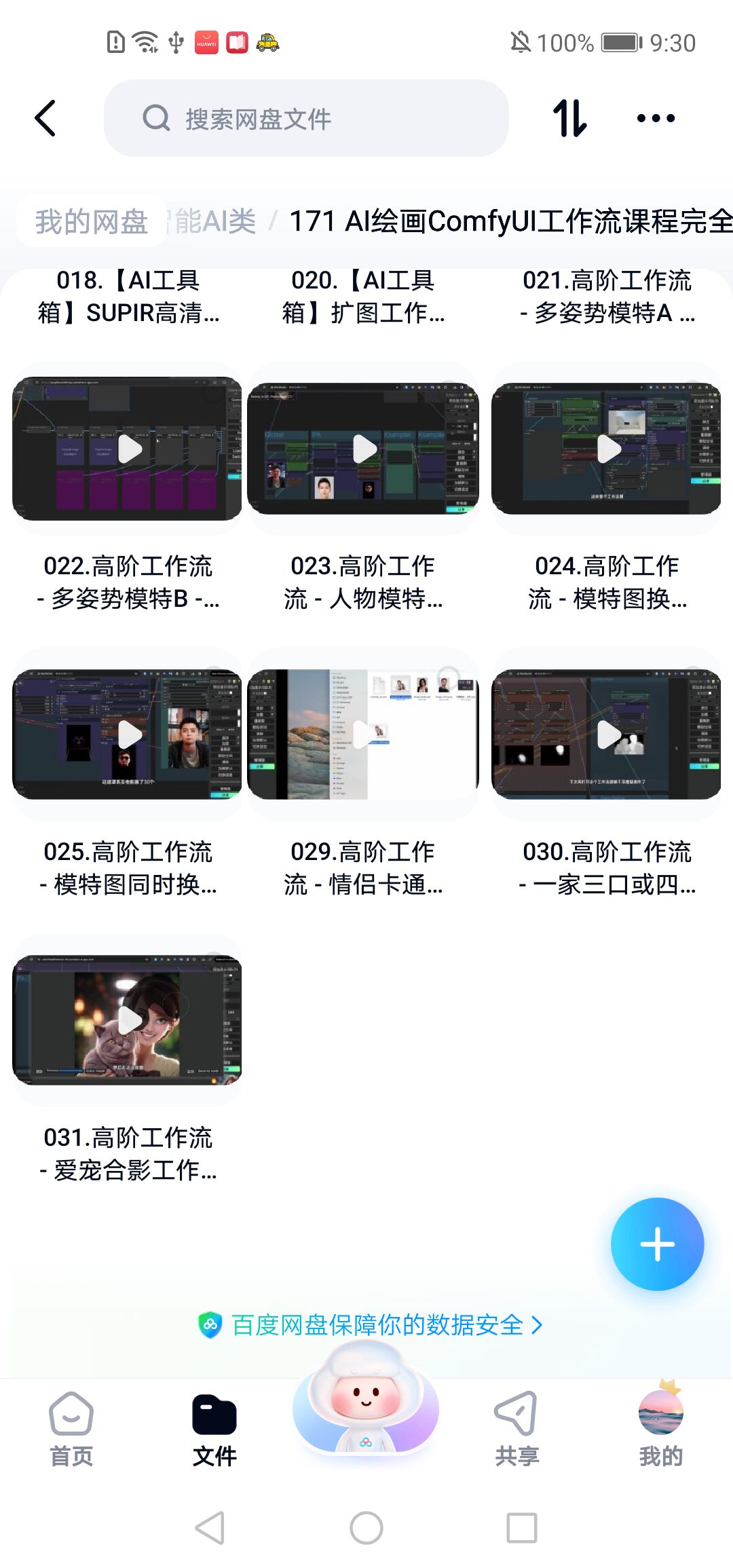Open video 022 多姿势模特B
This screenshot has height=1568, width=733.
[x=128, y=449]
